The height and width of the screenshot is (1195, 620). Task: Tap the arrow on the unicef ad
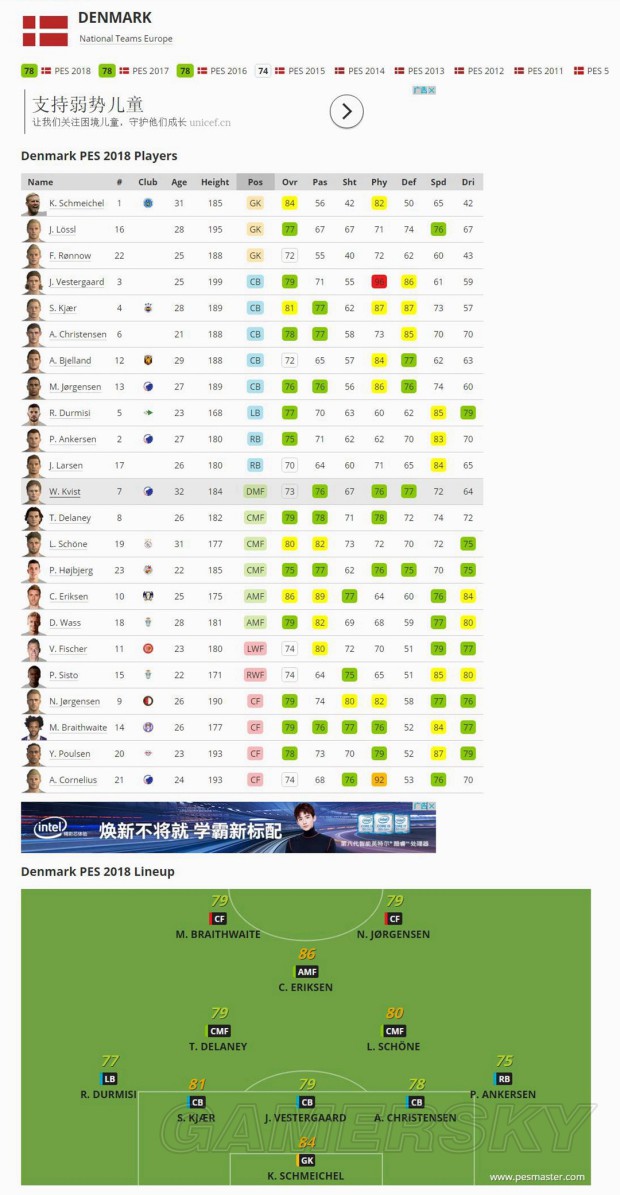[x=346, y=111]
